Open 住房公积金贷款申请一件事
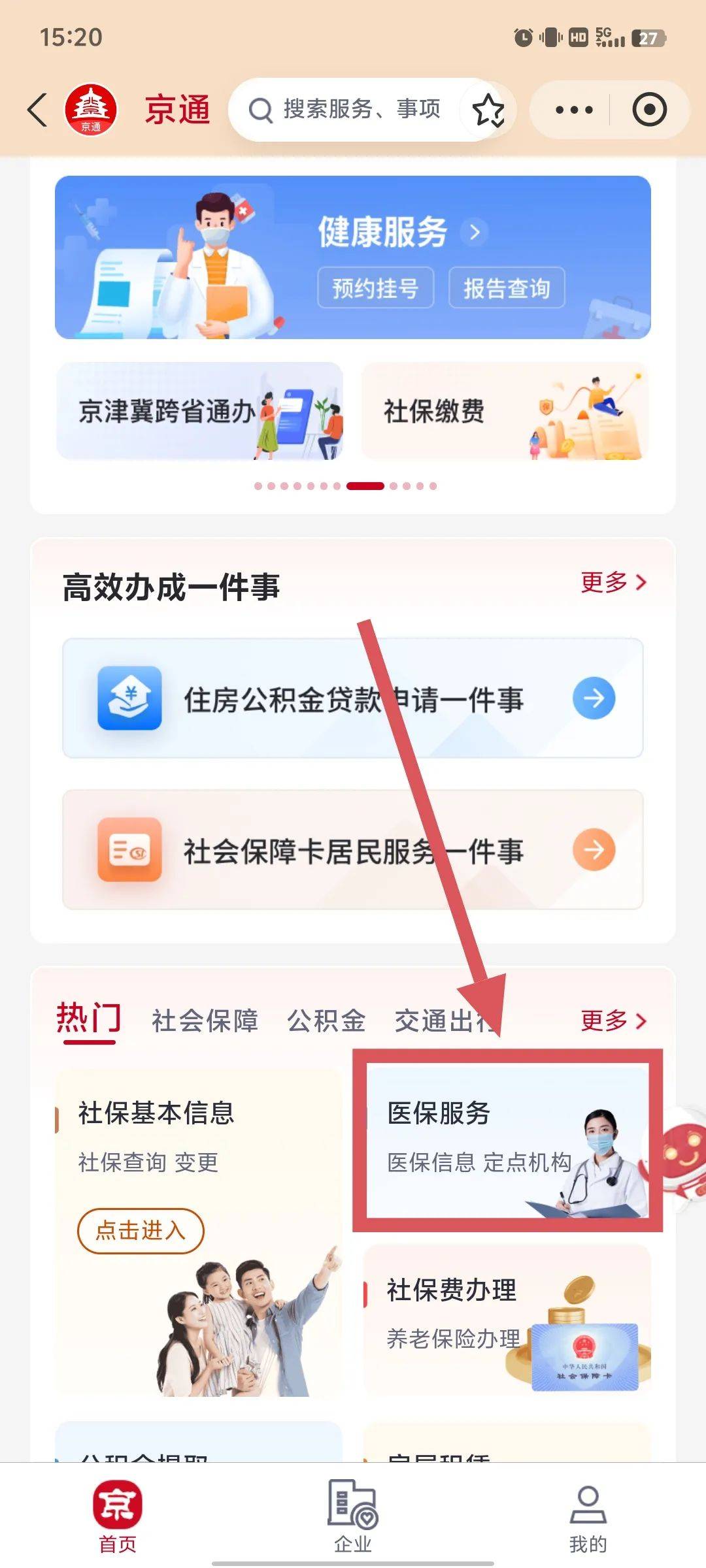 pos(353,698)
